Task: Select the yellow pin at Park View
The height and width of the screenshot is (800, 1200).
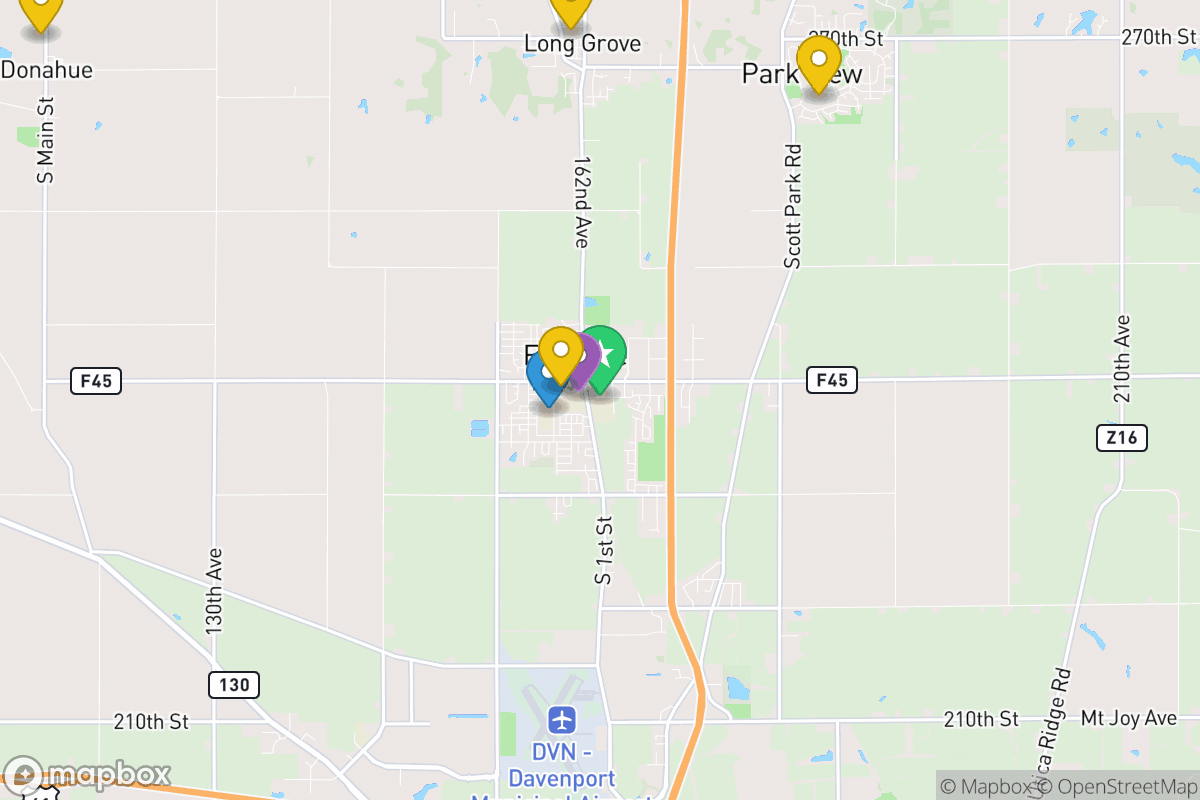Action: pyautogui.click(x=818, y=61)
